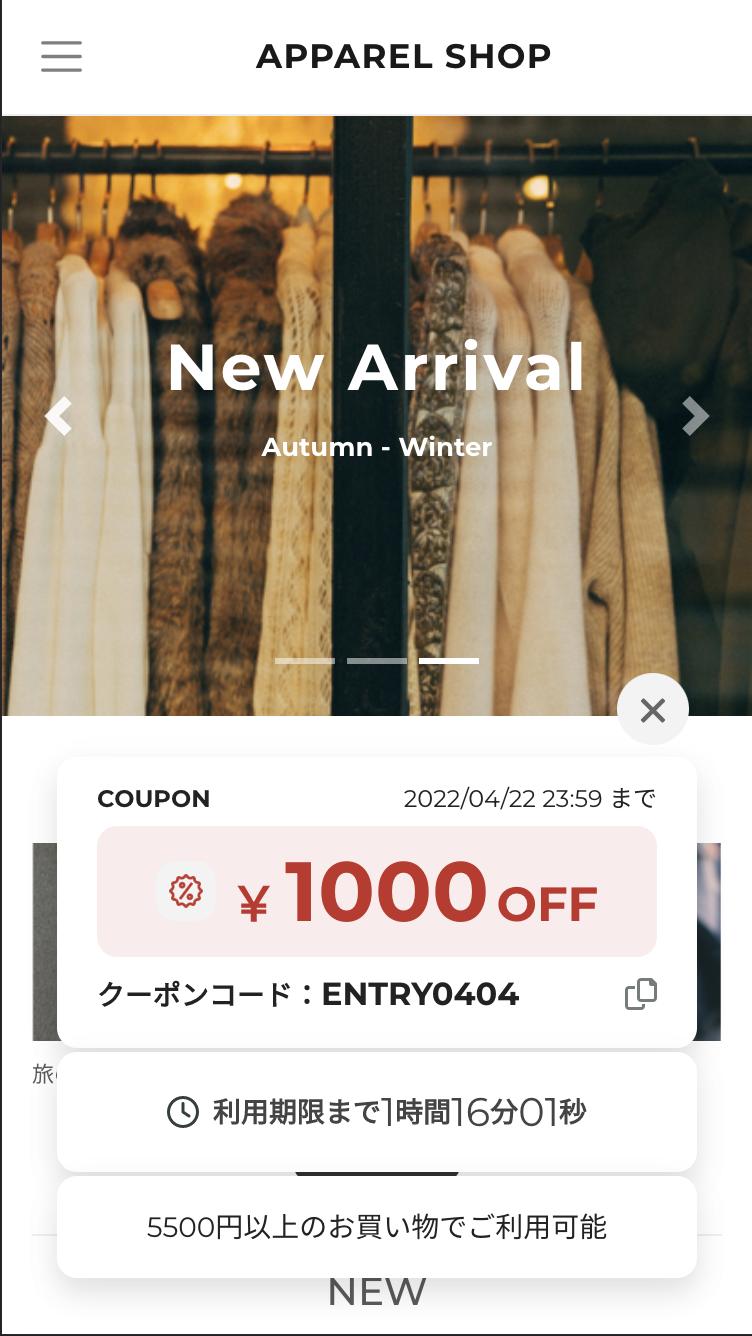
Task: Open the hamburger menu
Action: [x=61, y=57]
